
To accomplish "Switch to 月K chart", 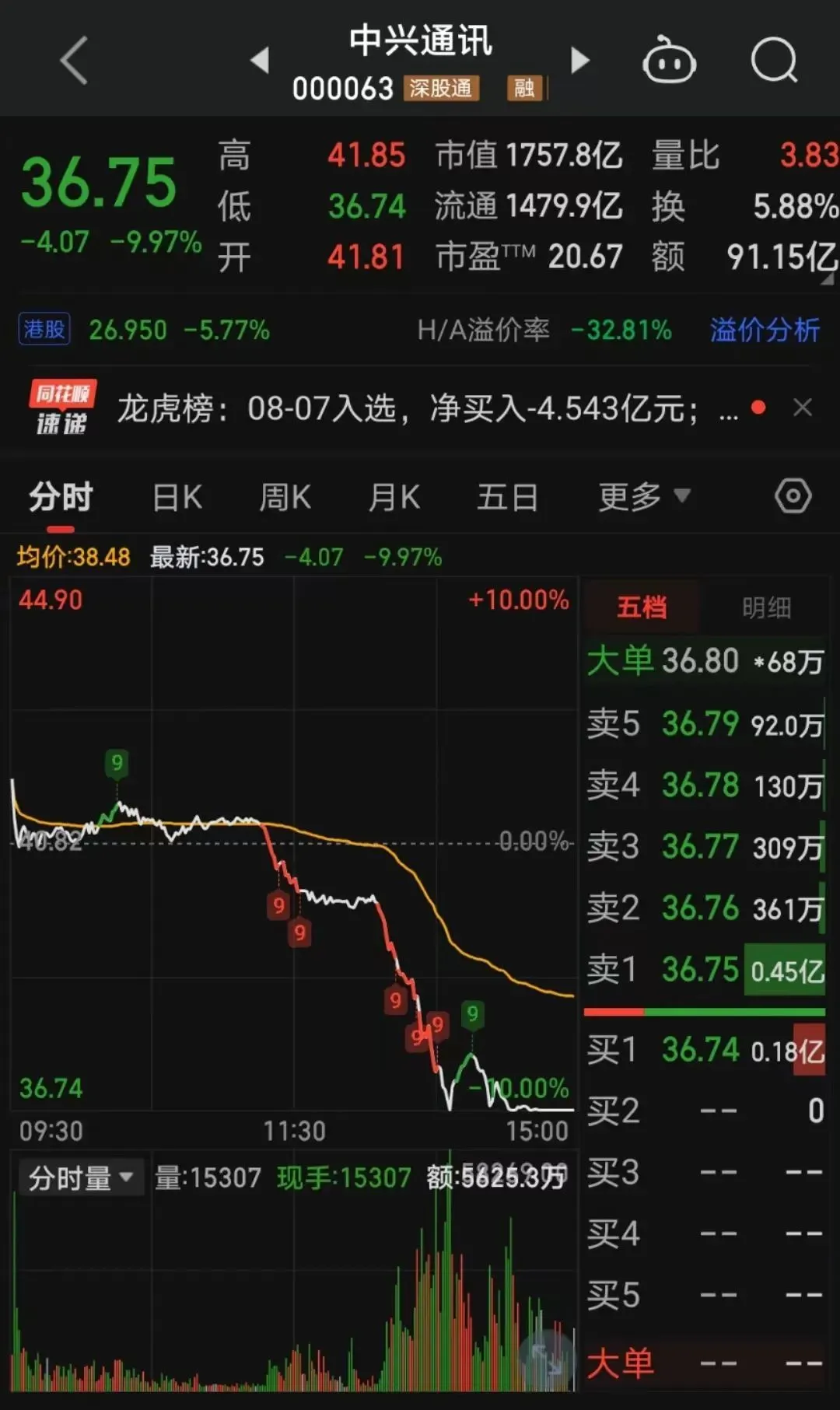I will [x=394, y=497].
